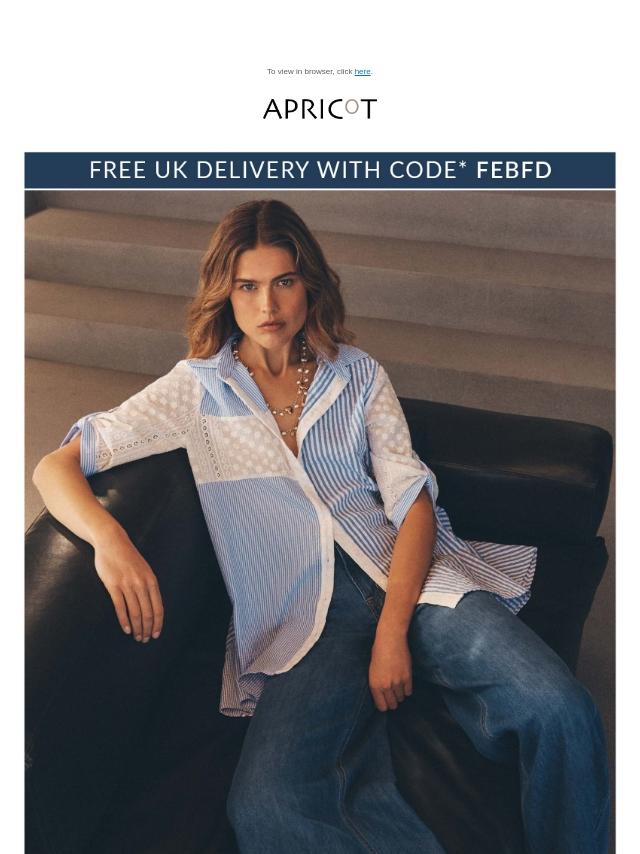Open the 'here' view in browser link
640x854 pixels.
tap(362, 72)
